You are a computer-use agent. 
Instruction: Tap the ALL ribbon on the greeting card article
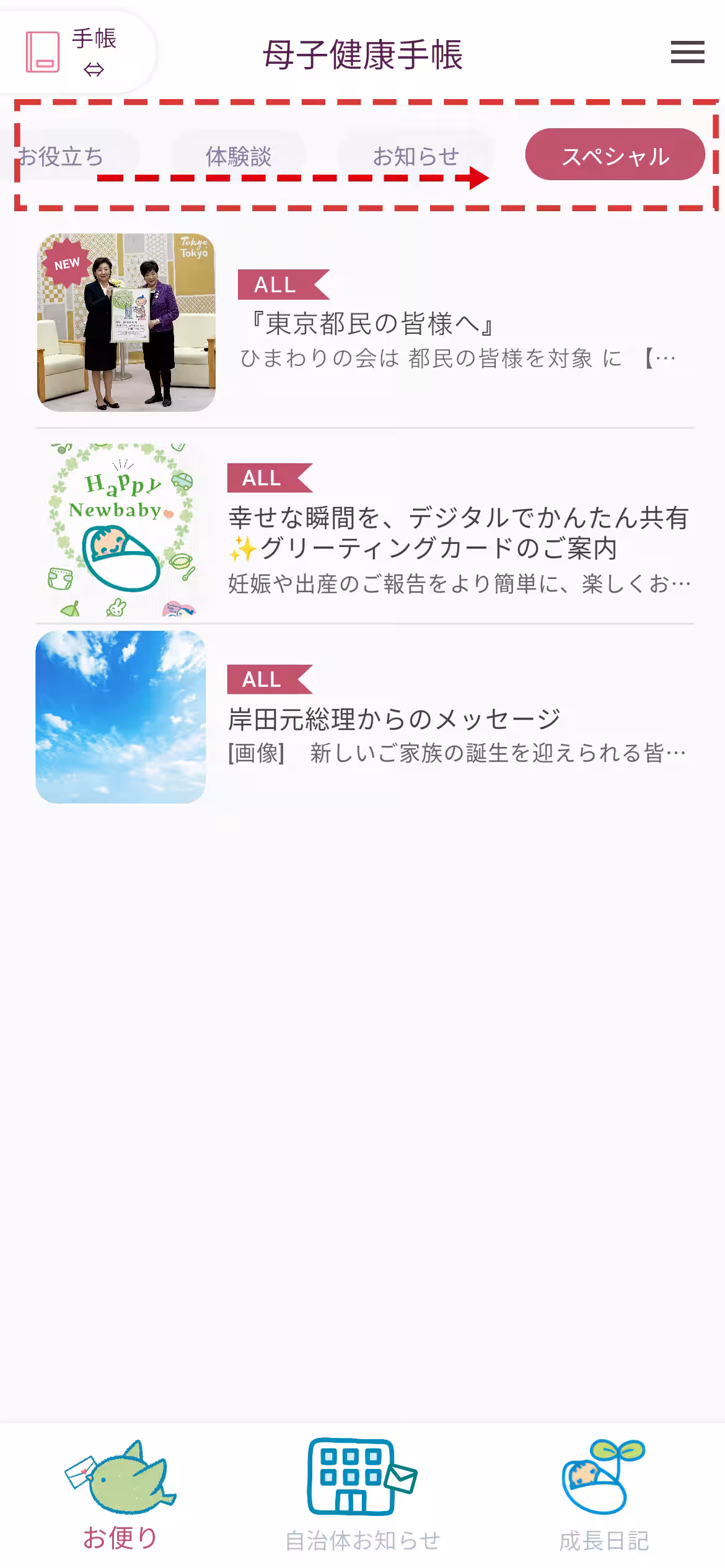coord(268,477)
